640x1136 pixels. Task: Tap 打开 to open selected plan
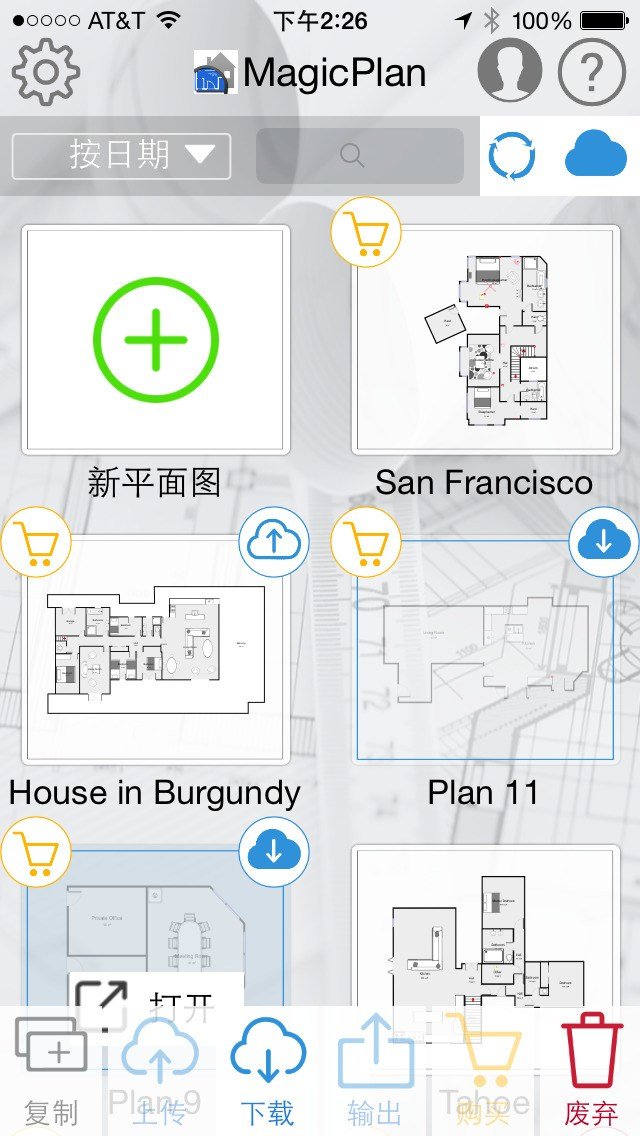[156, 1005]
